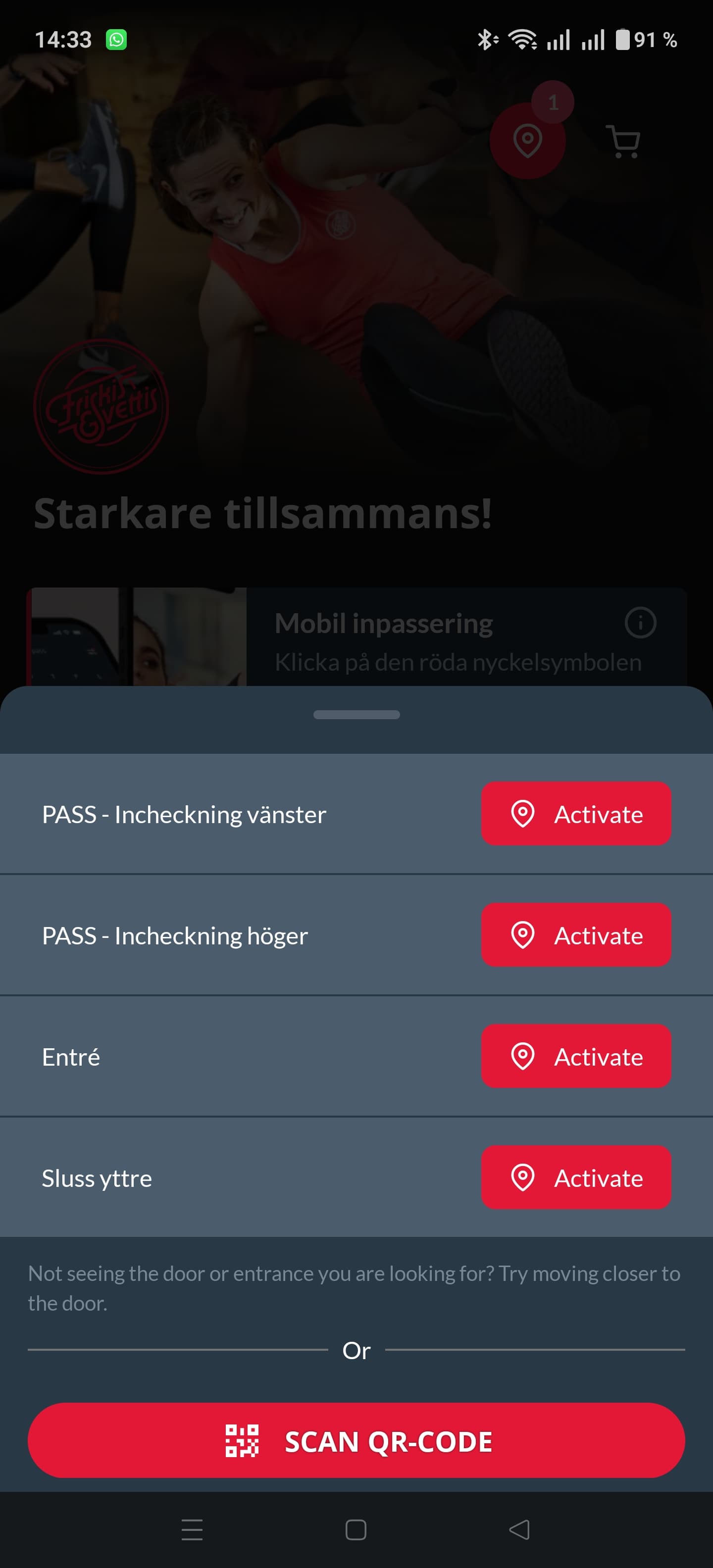This screenshot has width=713, height=1568.
Task: Activate PASS - Incheckning höger door
Action: point(576,935)
